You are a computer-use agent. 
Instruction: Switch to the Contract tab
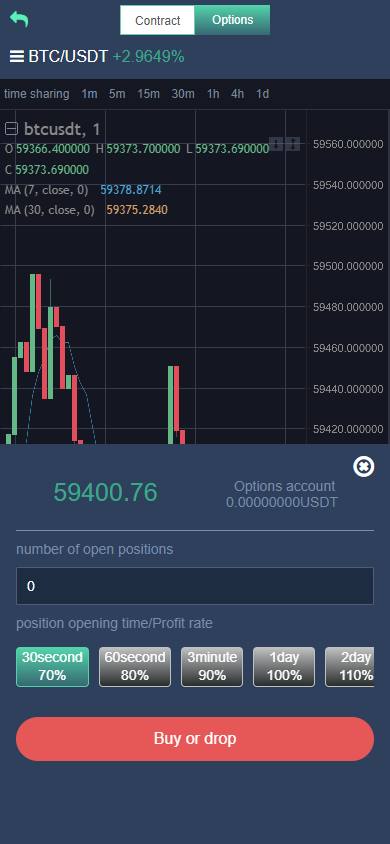pyautogui.click(x=158, y=20)
